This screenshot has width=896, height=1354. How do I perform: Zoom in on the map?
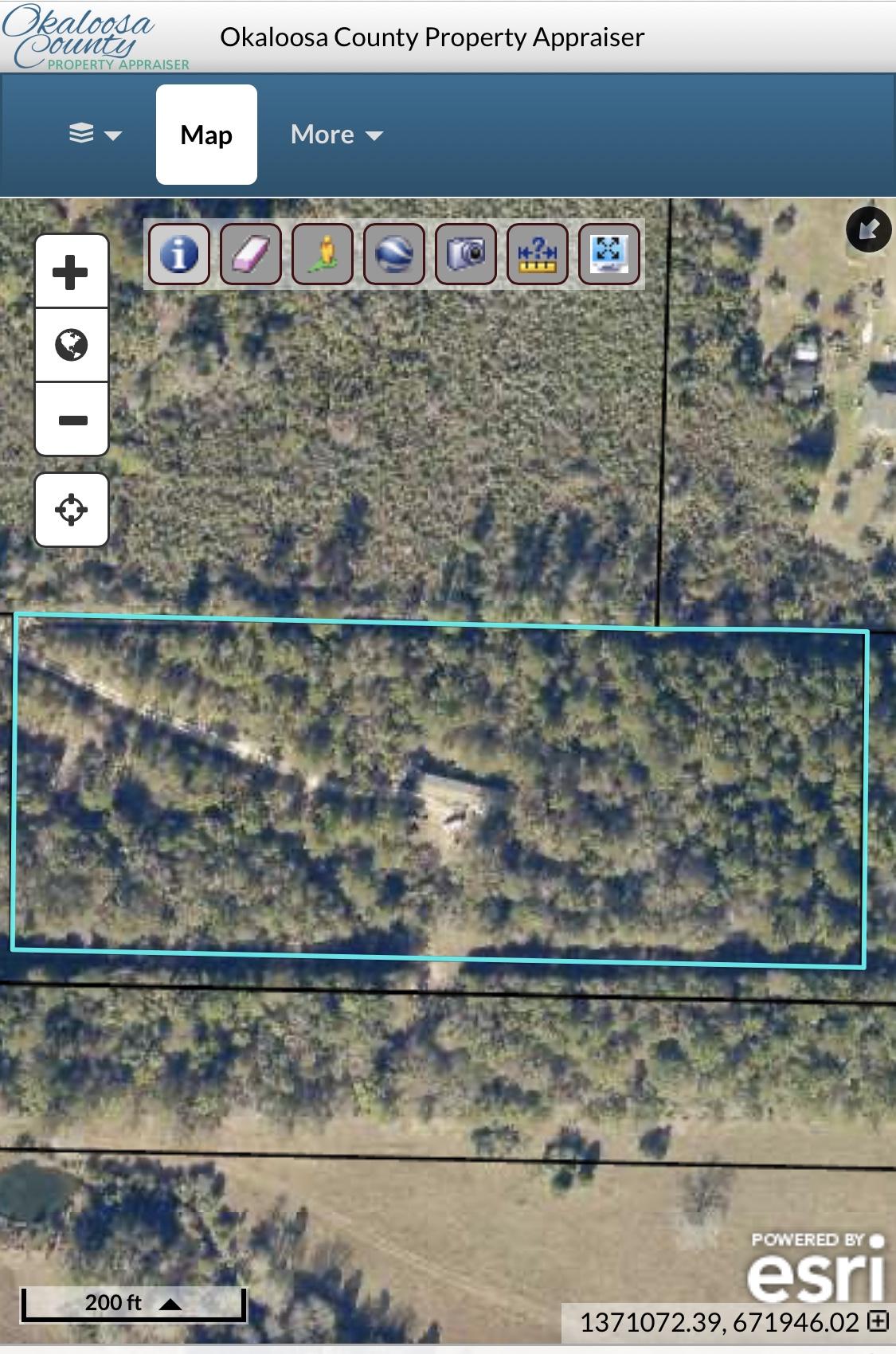point(71,272)
